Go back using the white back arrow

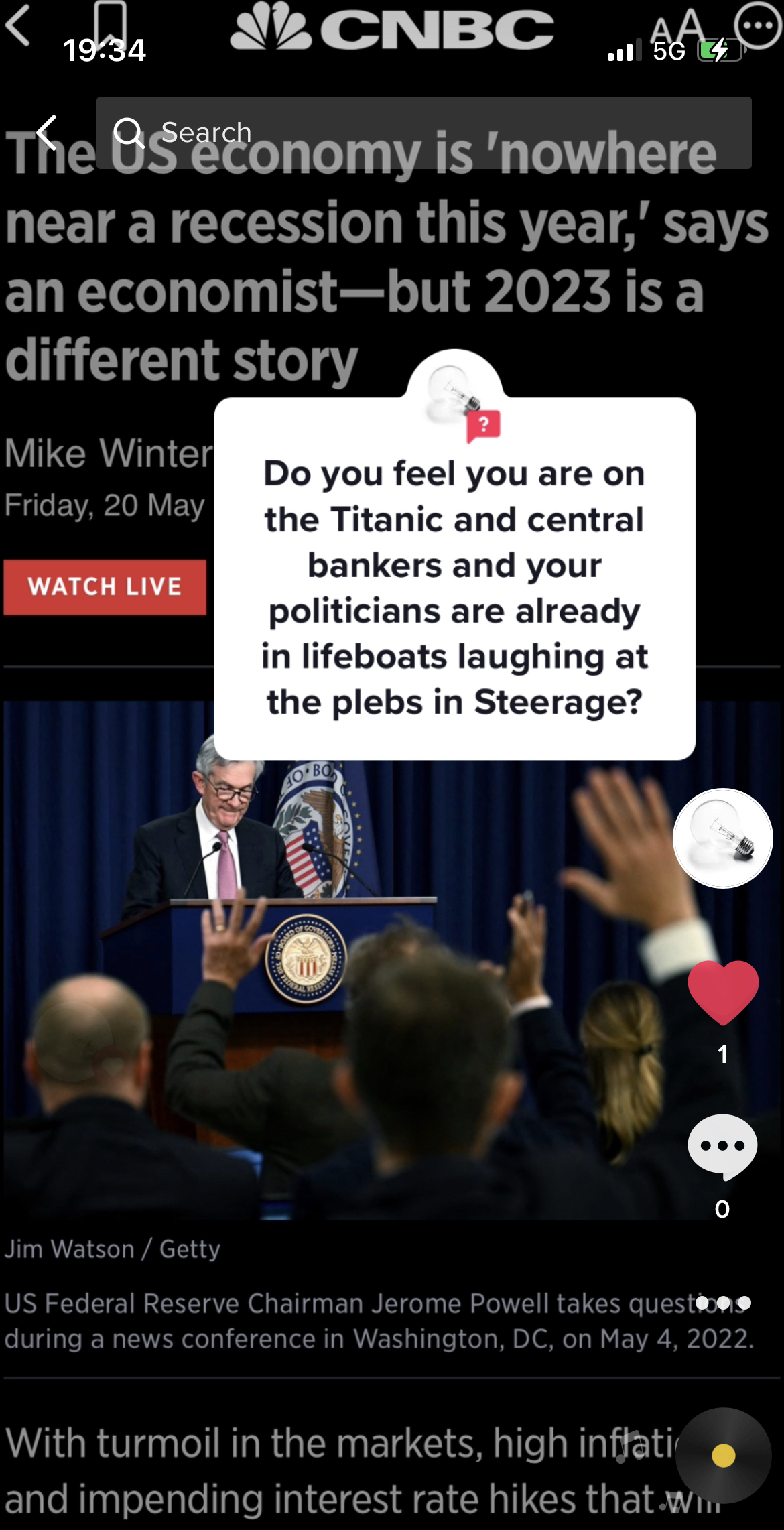tap(47, 132)
